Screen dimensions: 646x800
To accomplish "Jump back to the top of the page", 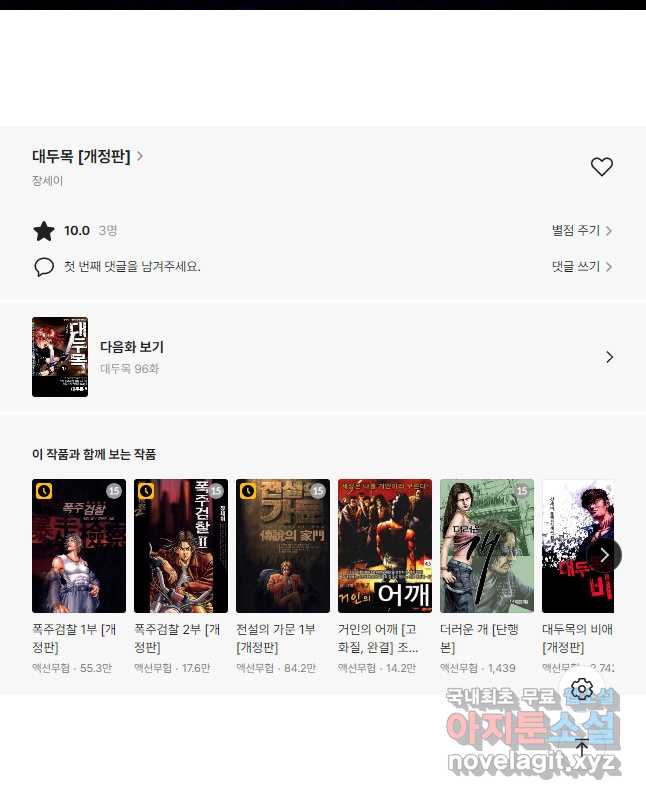I will pos(583,747).
